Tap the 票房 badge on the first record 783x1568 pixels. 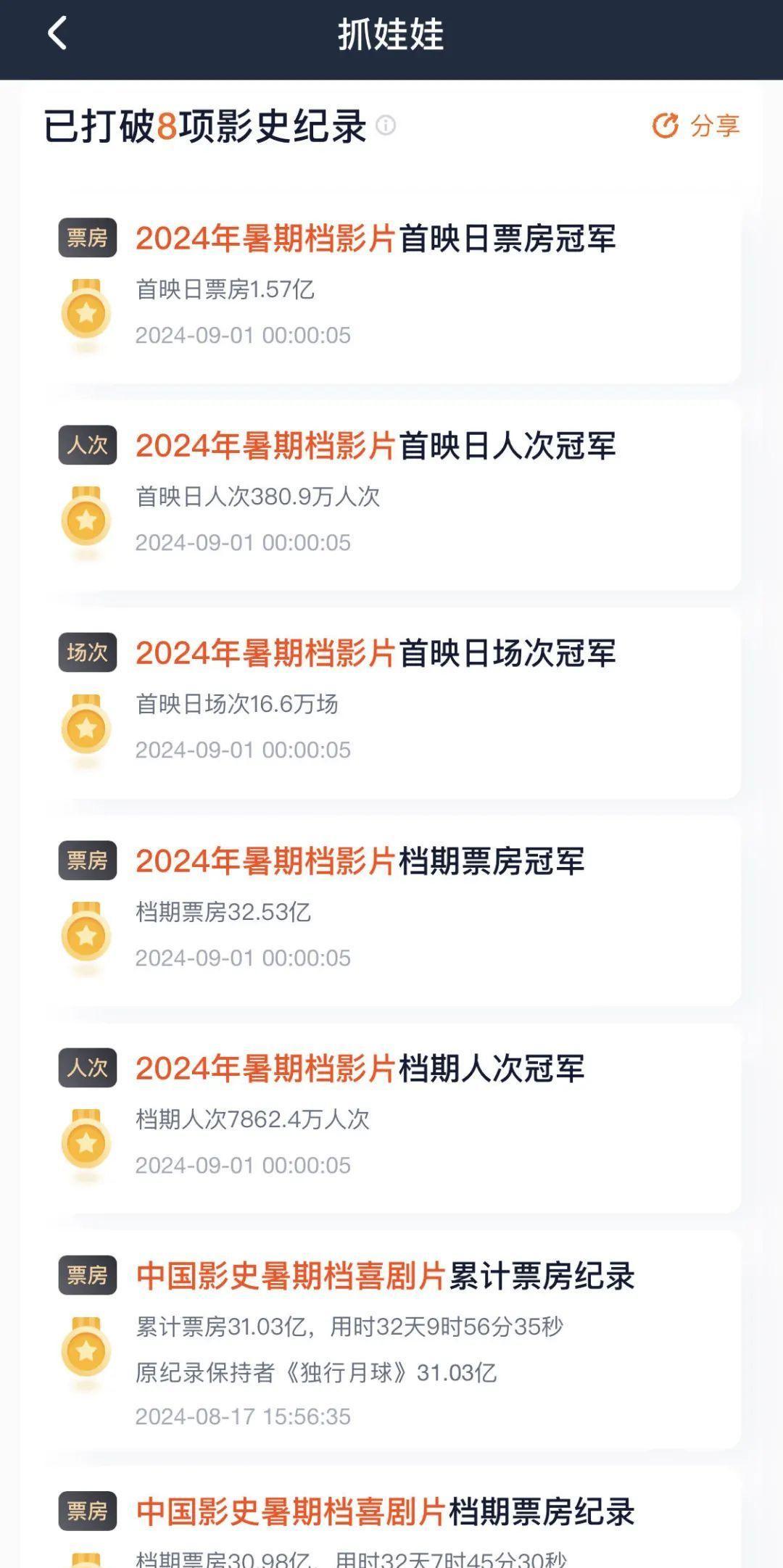(88, 238)
